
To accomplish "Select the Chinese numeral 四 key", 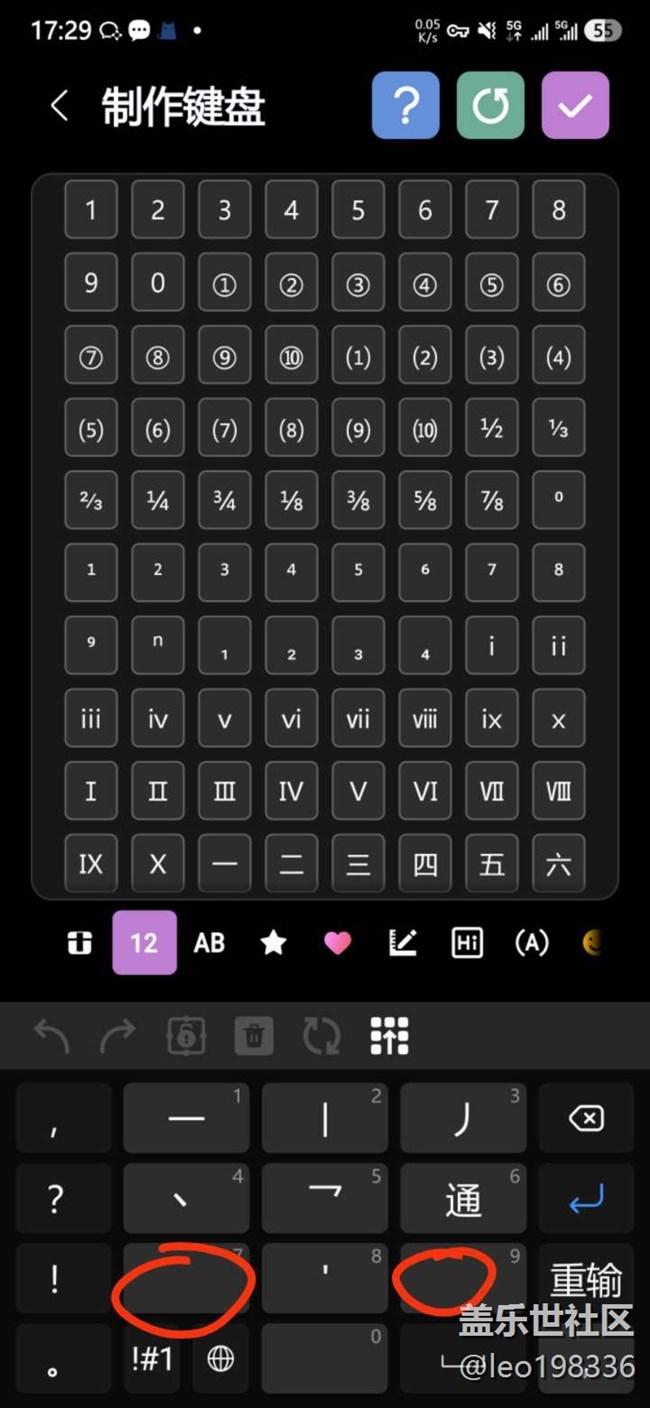I will (x=425, y=864).
